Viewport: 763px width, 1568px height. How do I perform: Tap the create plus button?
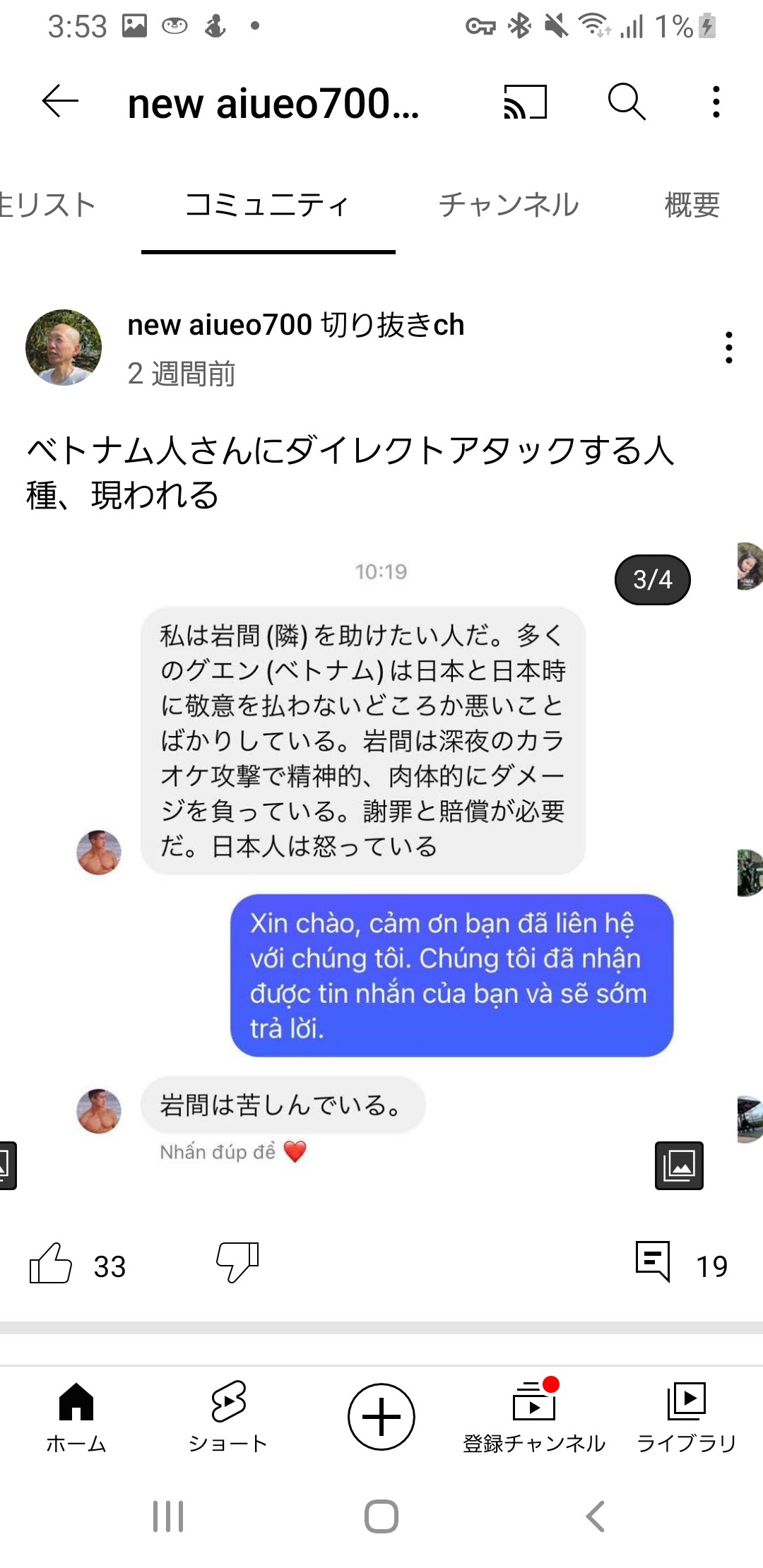point(381,1417)
